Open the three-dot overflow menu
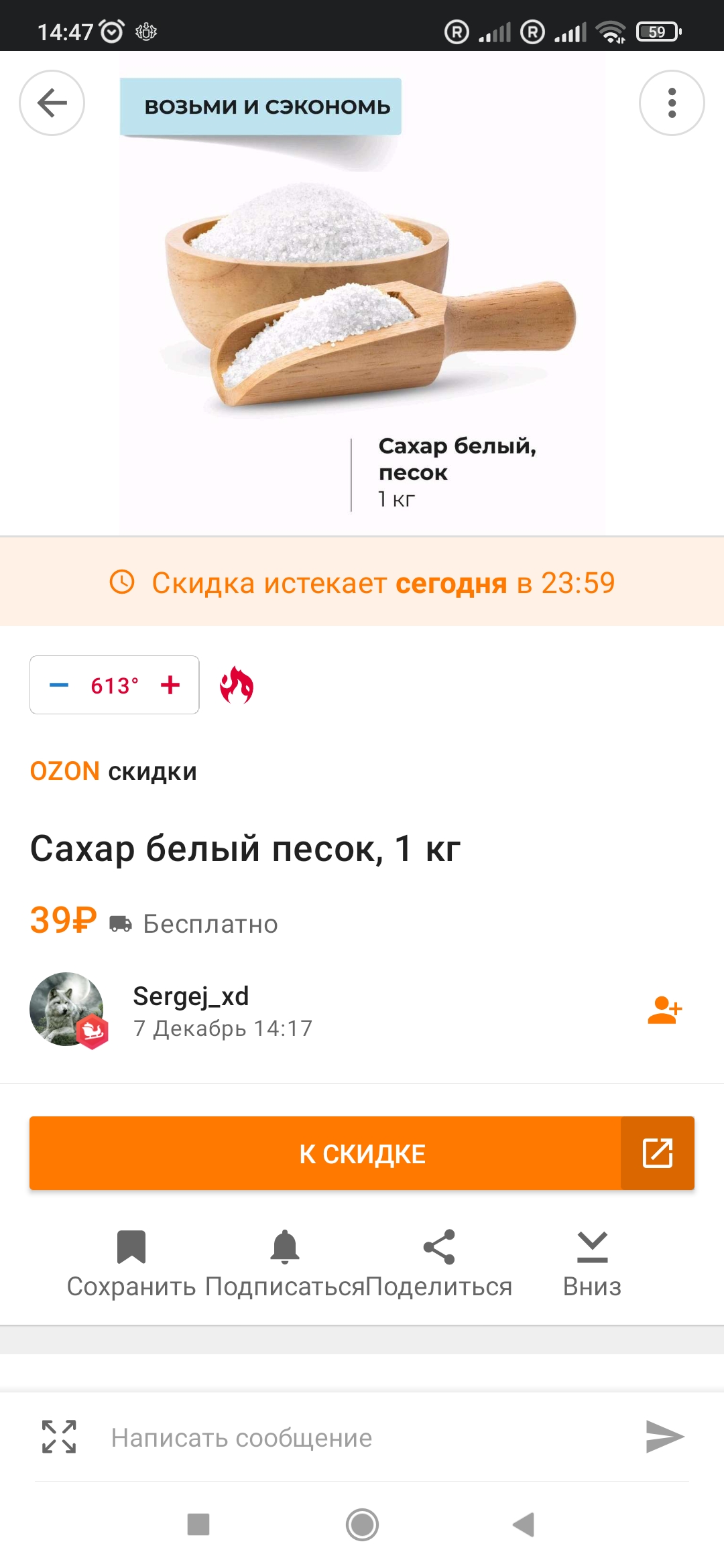724x1568 pixels. 672,103
